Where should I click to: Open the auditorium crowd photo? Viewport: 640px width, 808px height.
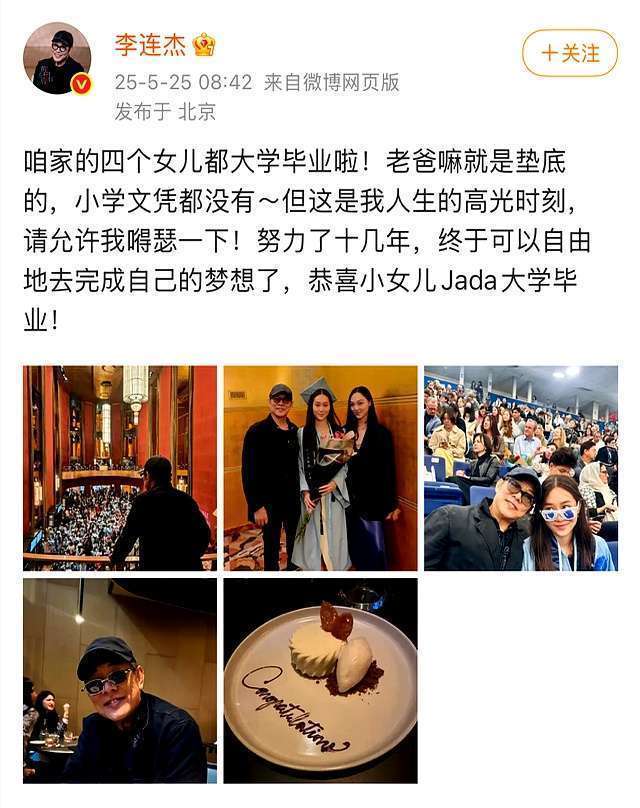coord(120,468)
